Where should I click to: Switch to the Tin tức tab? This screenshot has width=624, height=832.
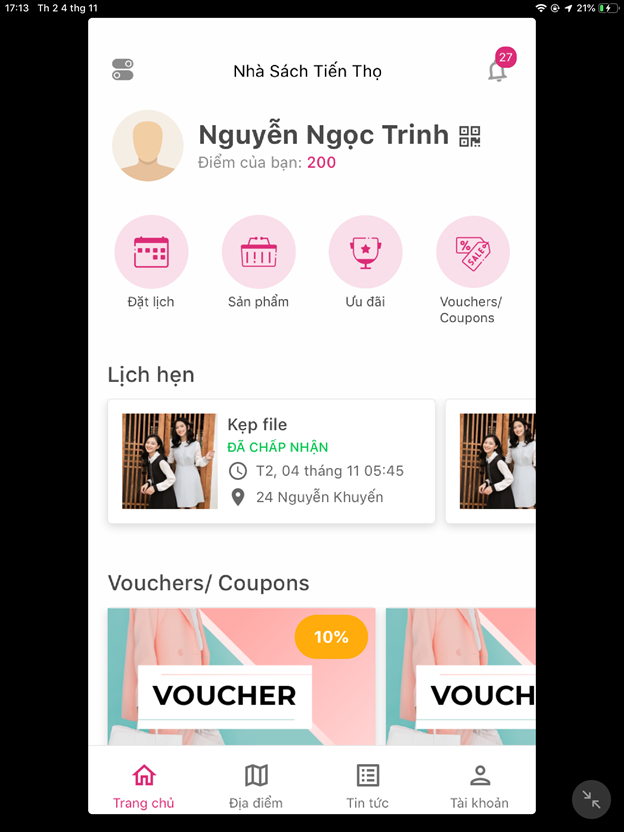367,786
